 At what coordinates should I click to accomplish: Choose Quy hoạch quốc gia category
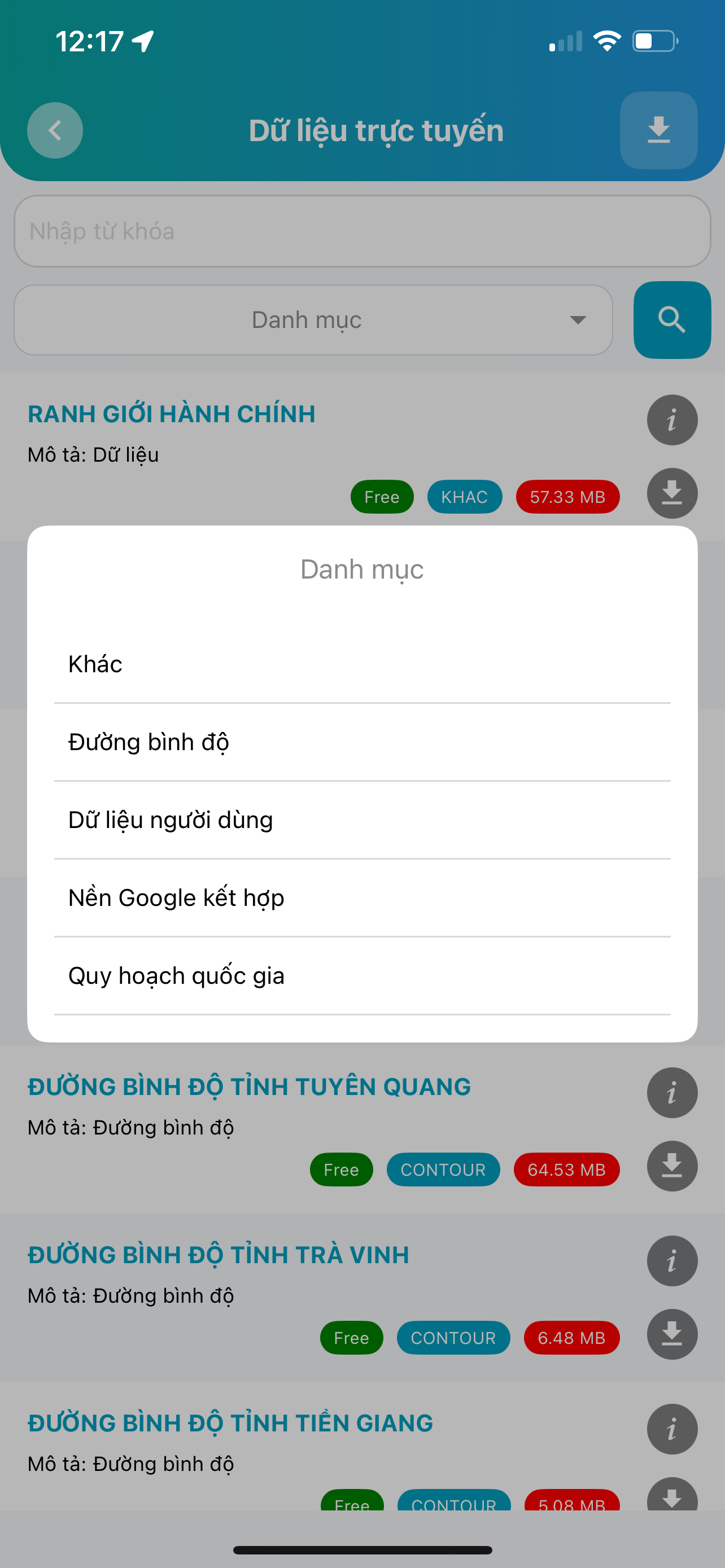[361, 976]
